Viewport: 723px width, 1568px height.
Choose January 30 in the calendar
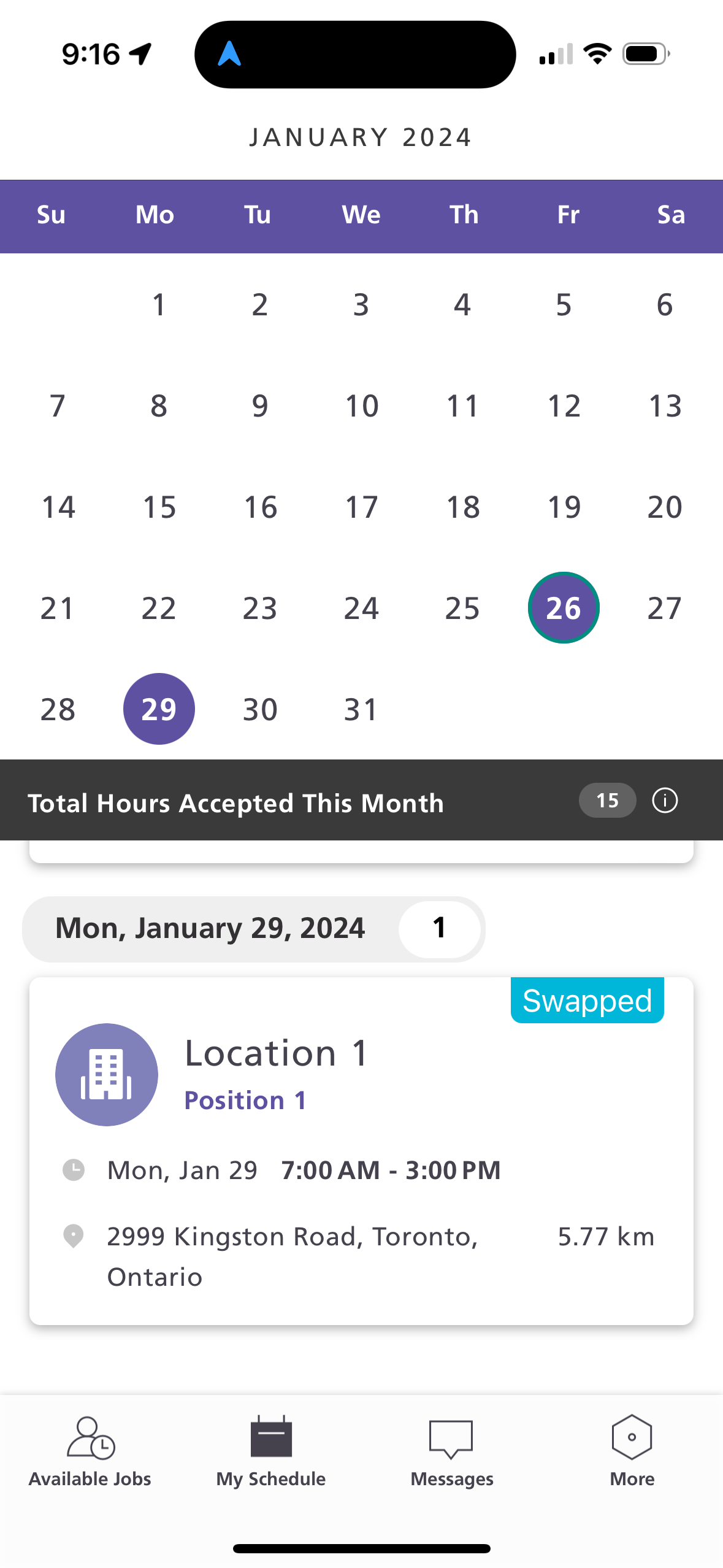click(x=260, y=709)
